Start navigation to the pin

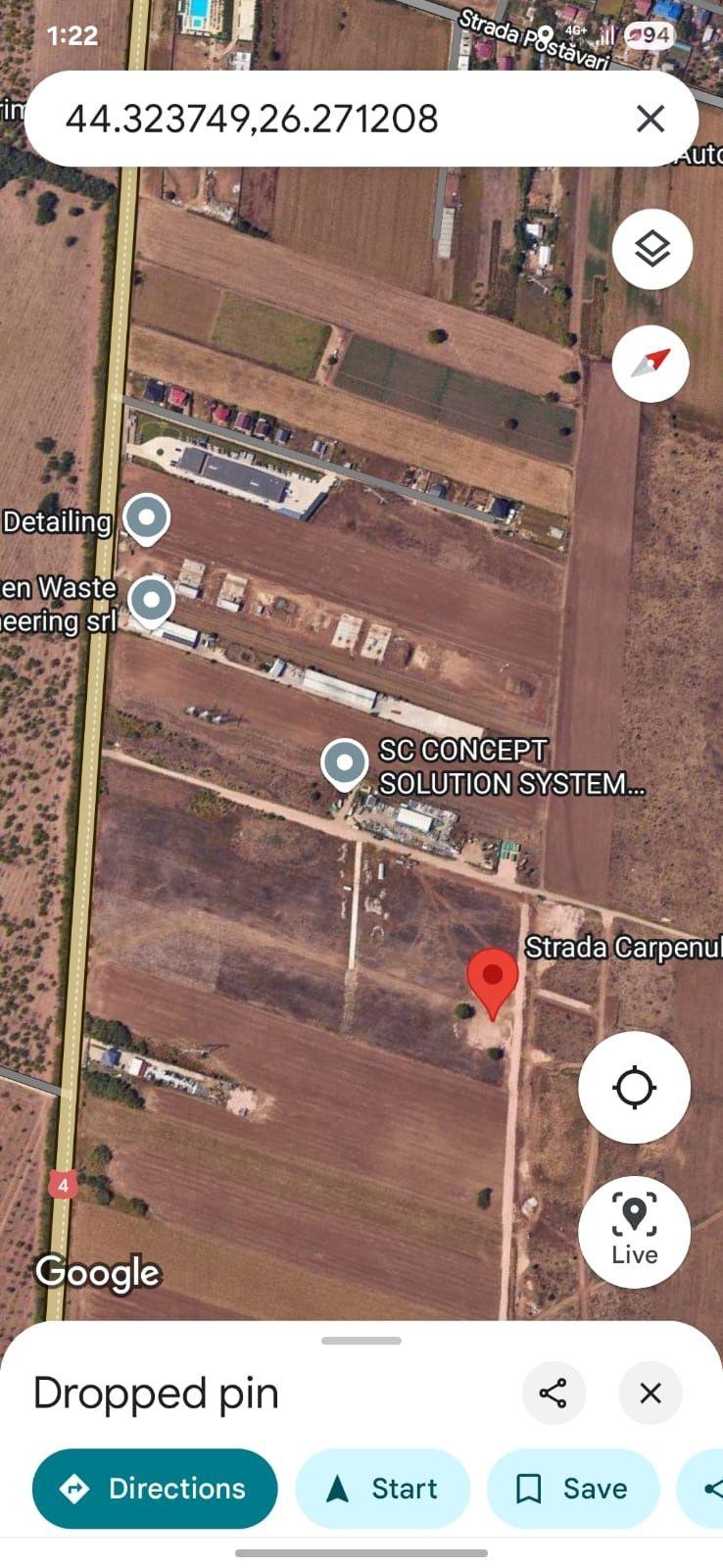[382, 1489]
